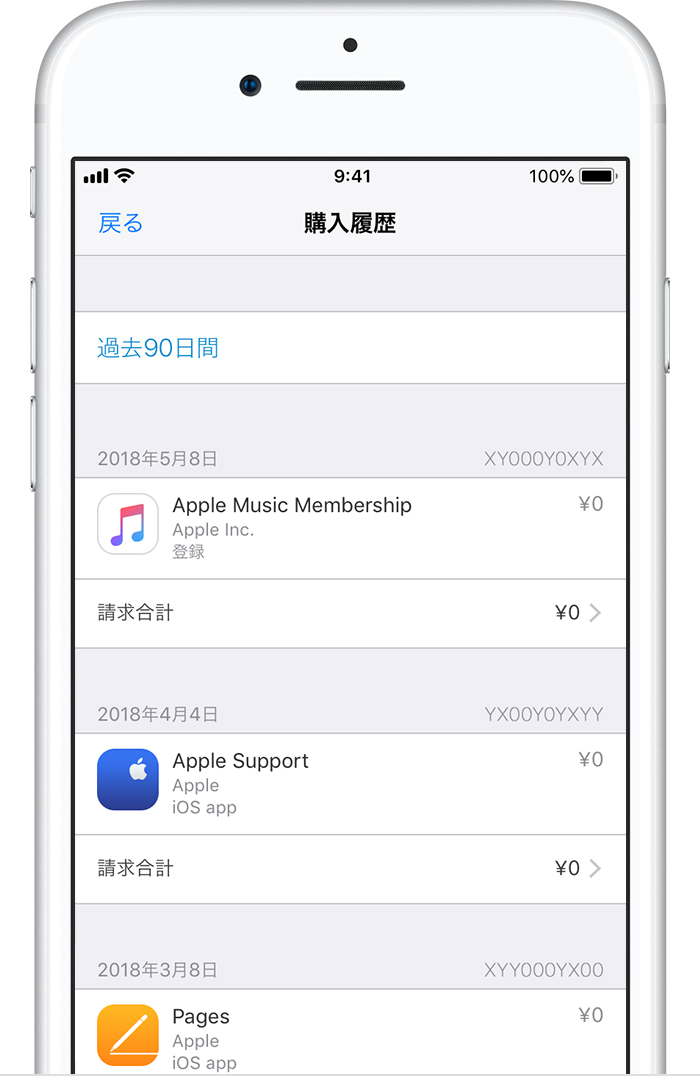
Task: Go back with the 戻る button
Action: click(x=121, y=223)
